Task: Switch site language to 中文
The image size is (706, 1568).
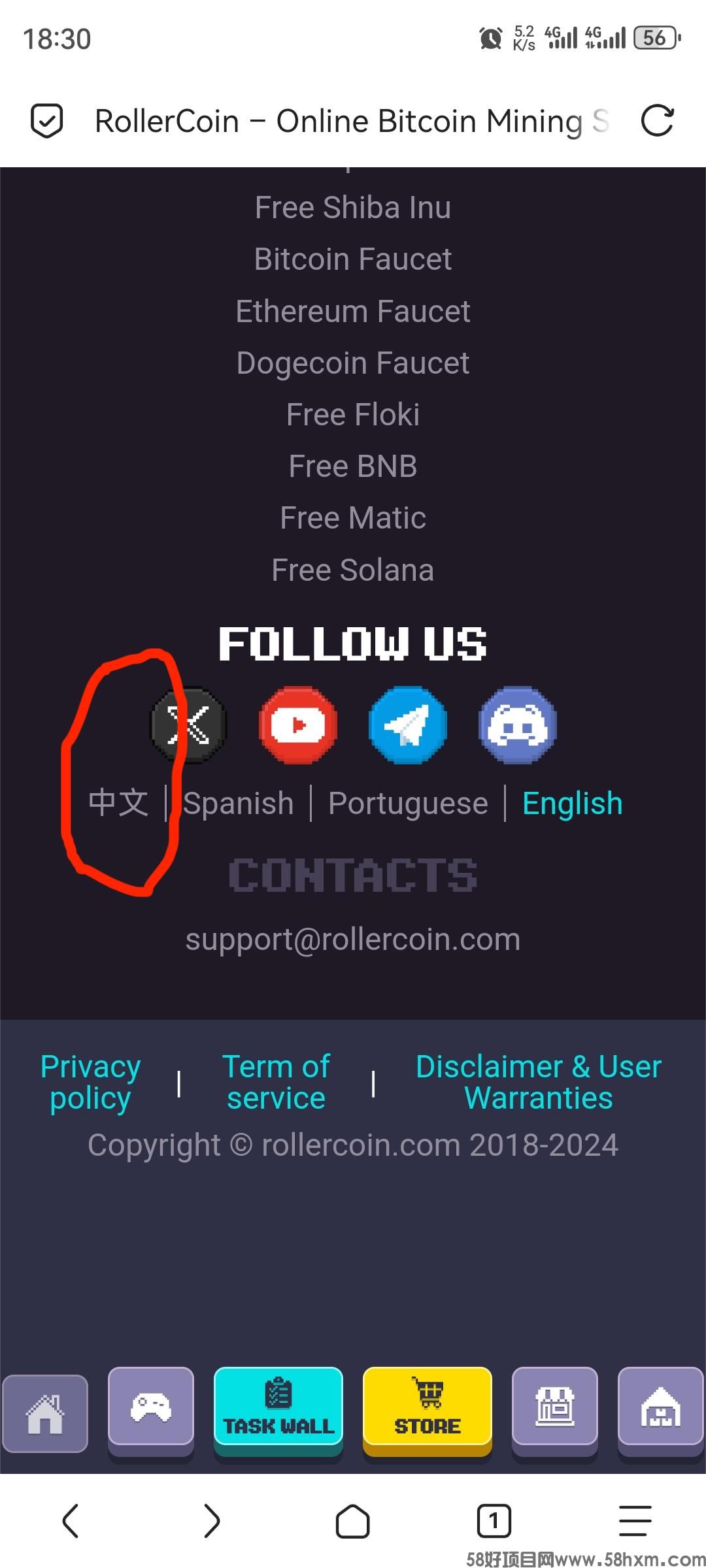Action: pos(118,803)
